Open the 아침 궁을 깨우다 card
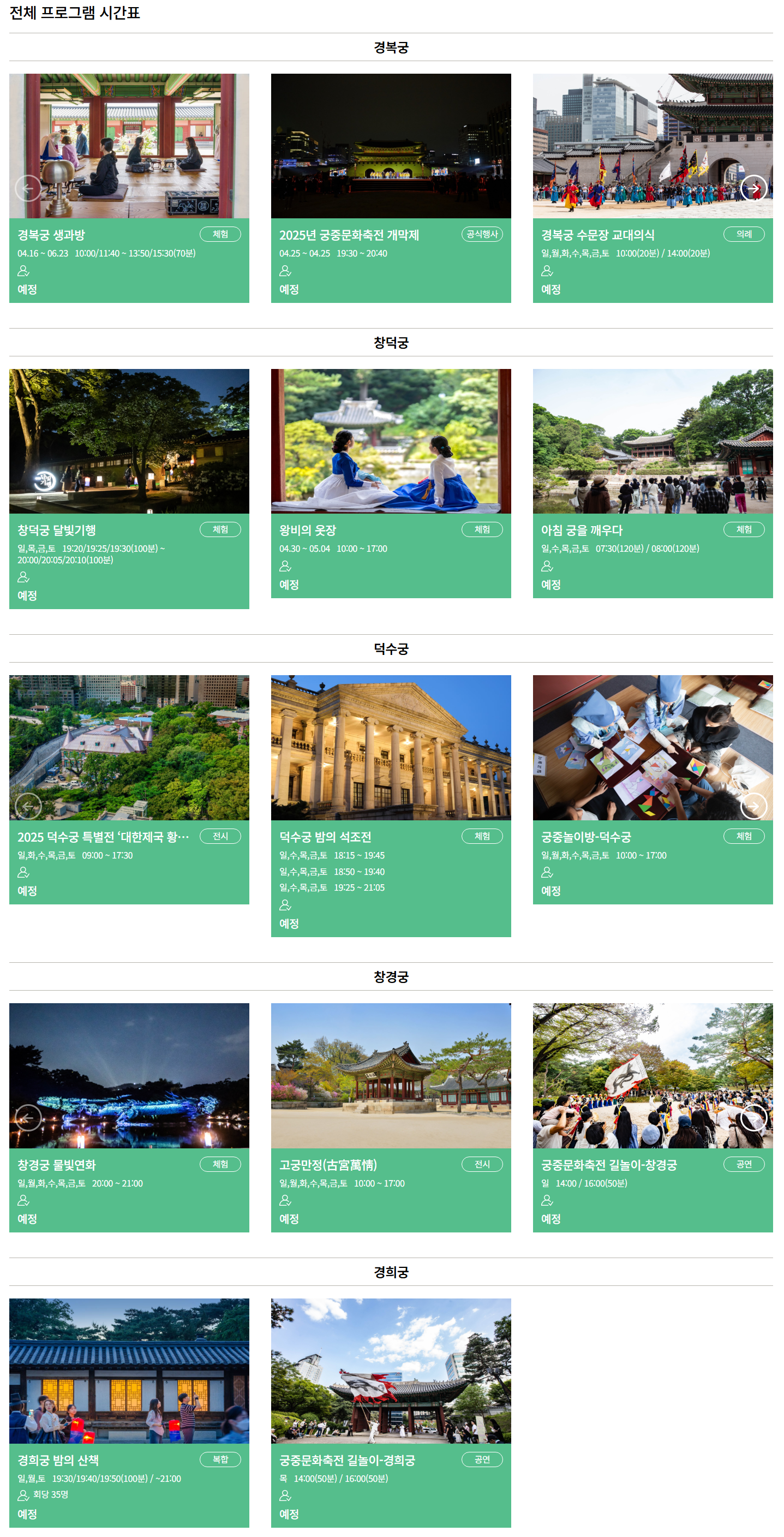Viewport: 784px width, 1537px height. tap(653, 483)
